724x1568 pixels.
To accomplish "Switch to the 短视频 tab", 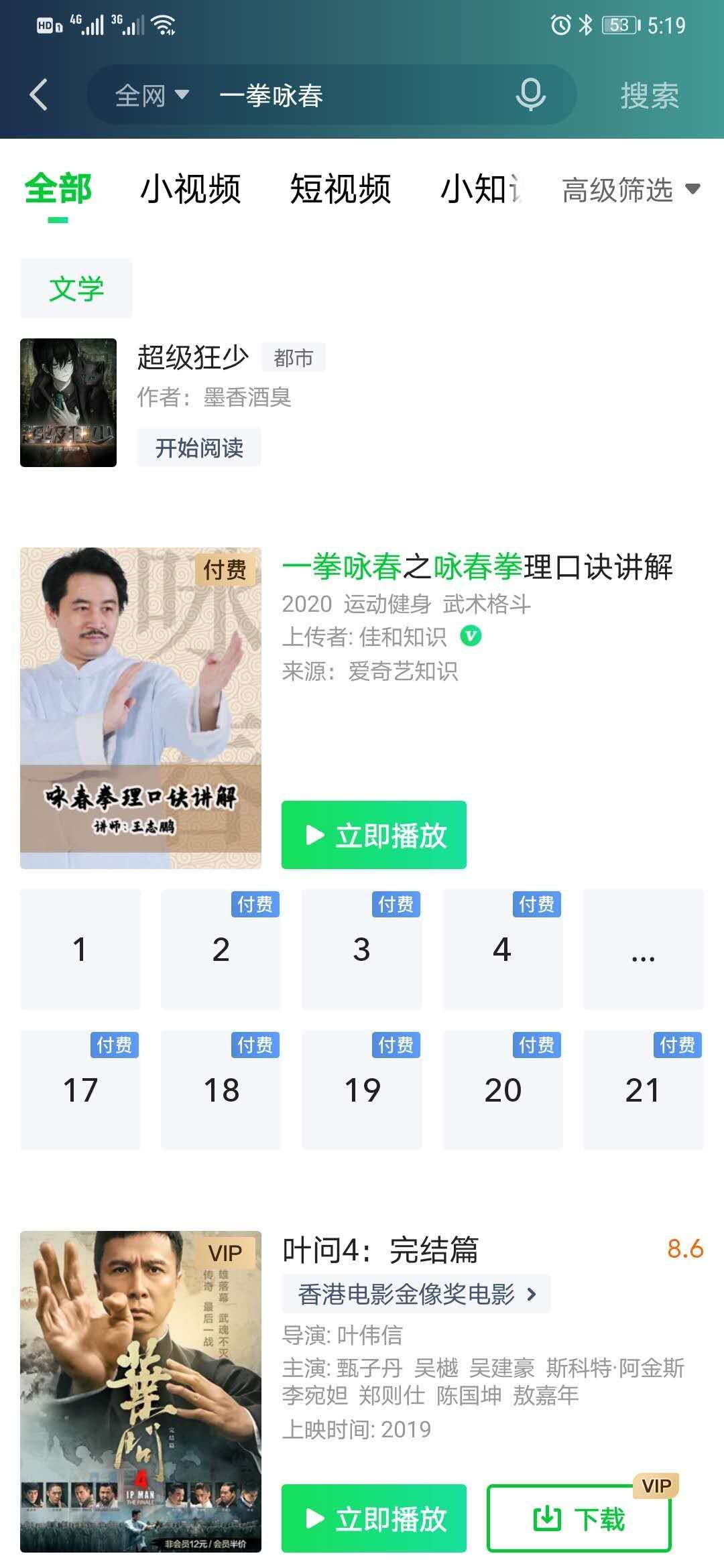I will coord(341,189).
